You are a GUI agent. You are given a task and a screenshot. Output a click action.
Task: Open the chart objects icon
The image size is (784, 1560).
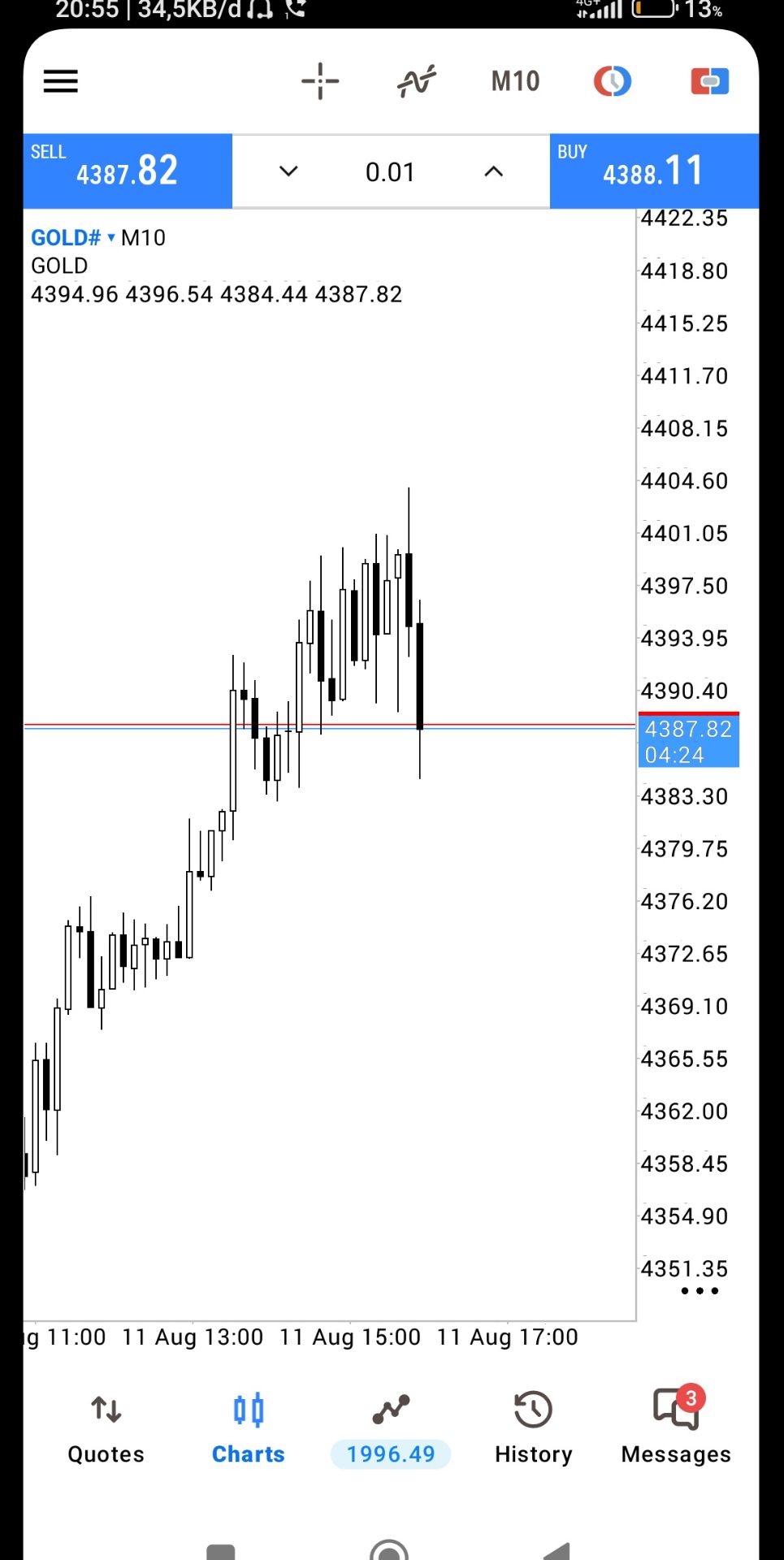click(613, 81)
